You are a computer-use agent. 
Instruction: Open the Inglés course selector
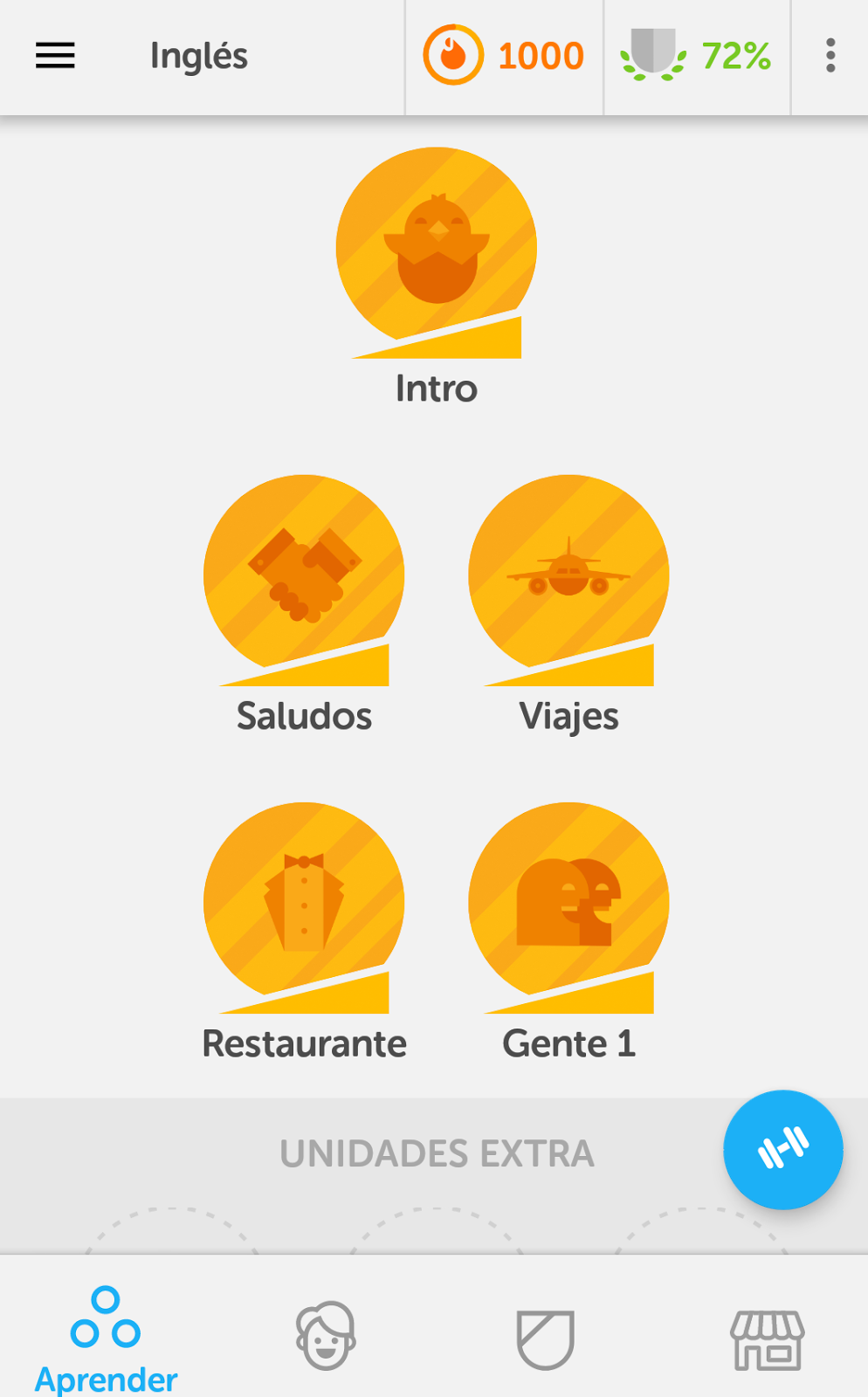point(198,54)
